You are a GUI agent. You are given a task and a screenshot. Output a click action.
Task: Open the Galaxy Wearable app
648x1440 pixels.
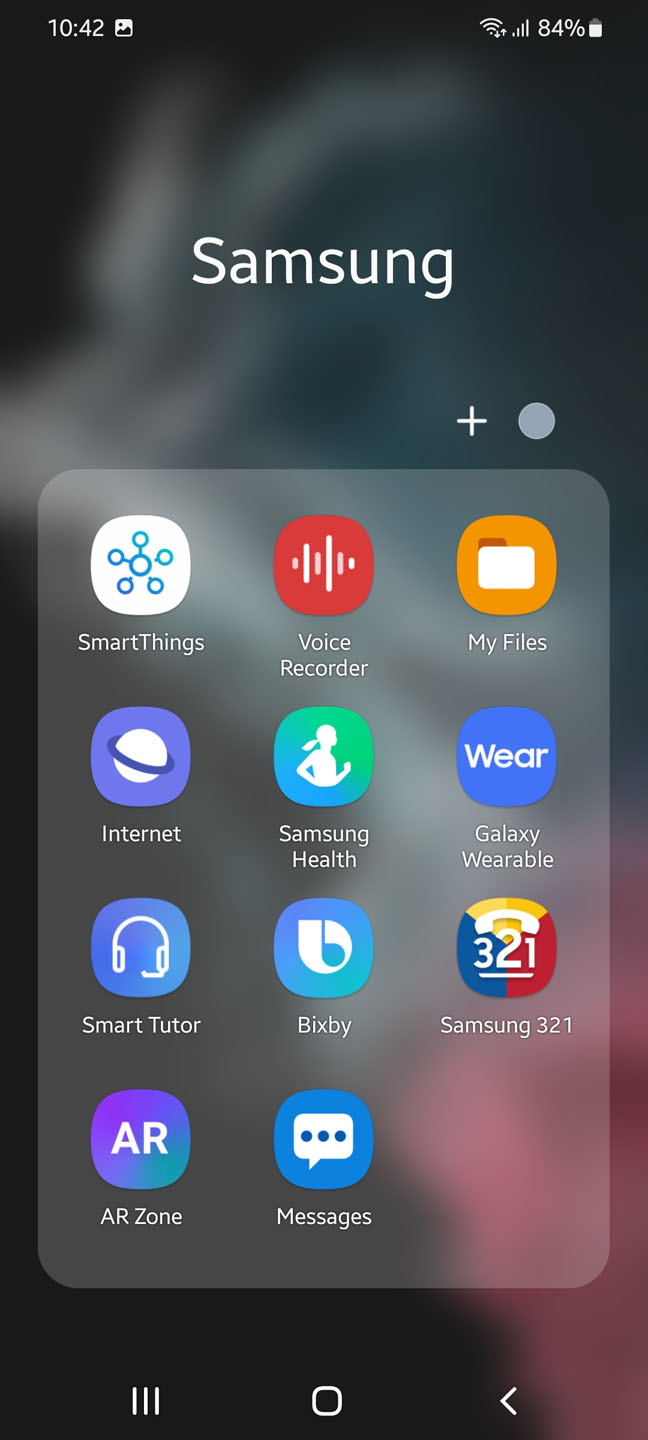[x=507, y=757]
